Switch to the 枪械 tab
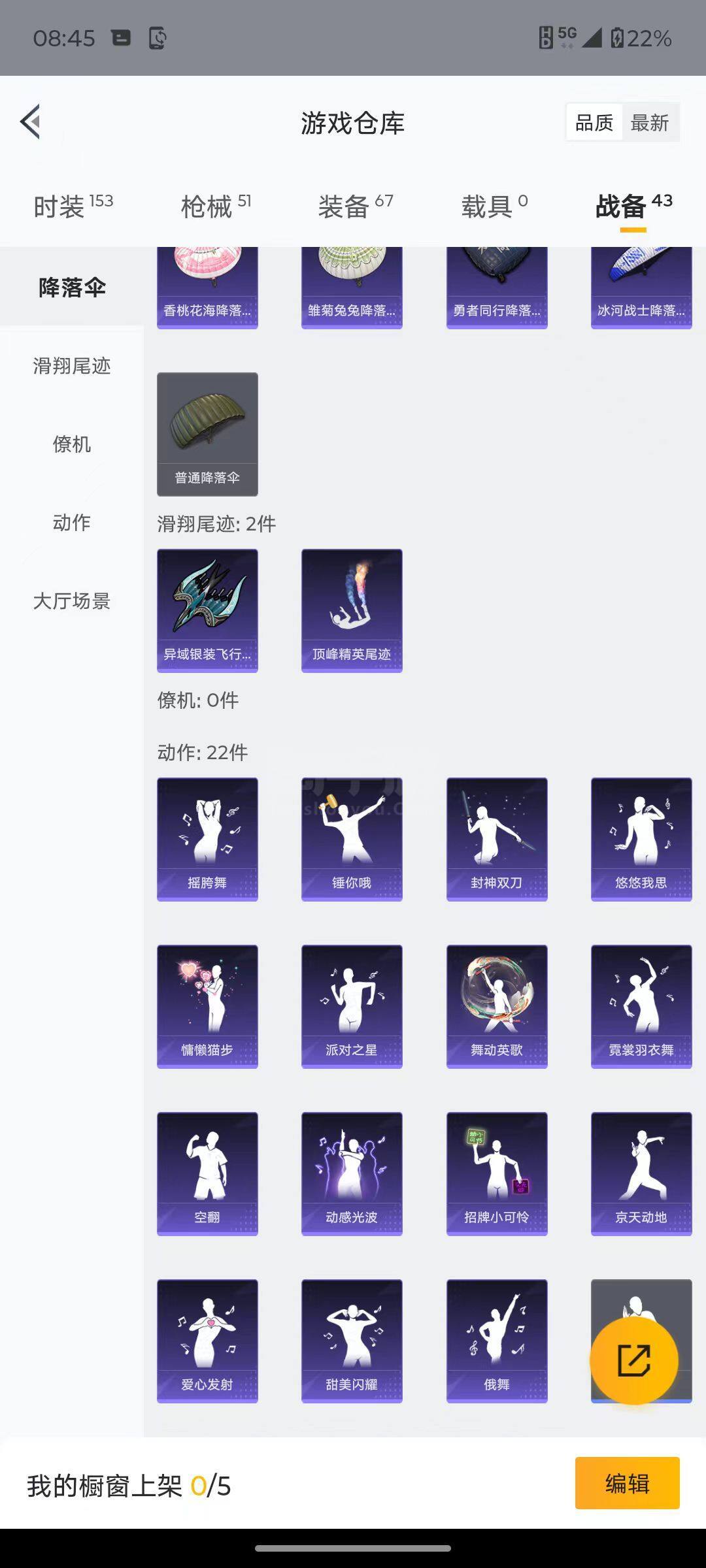The image size is (706, 1568). pos(215,206)
